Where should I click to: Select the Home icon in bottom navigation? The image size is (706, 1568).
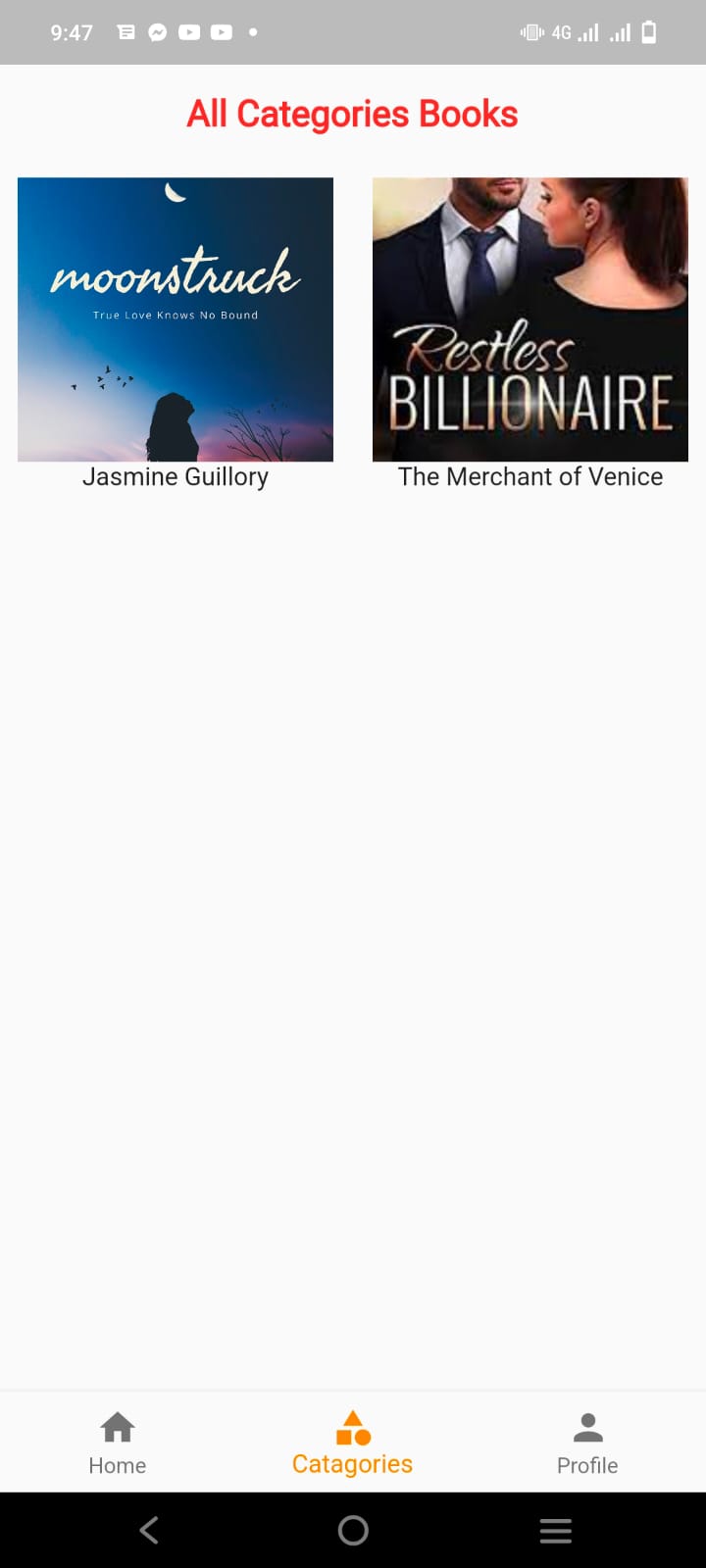[x=117, y=1427]
